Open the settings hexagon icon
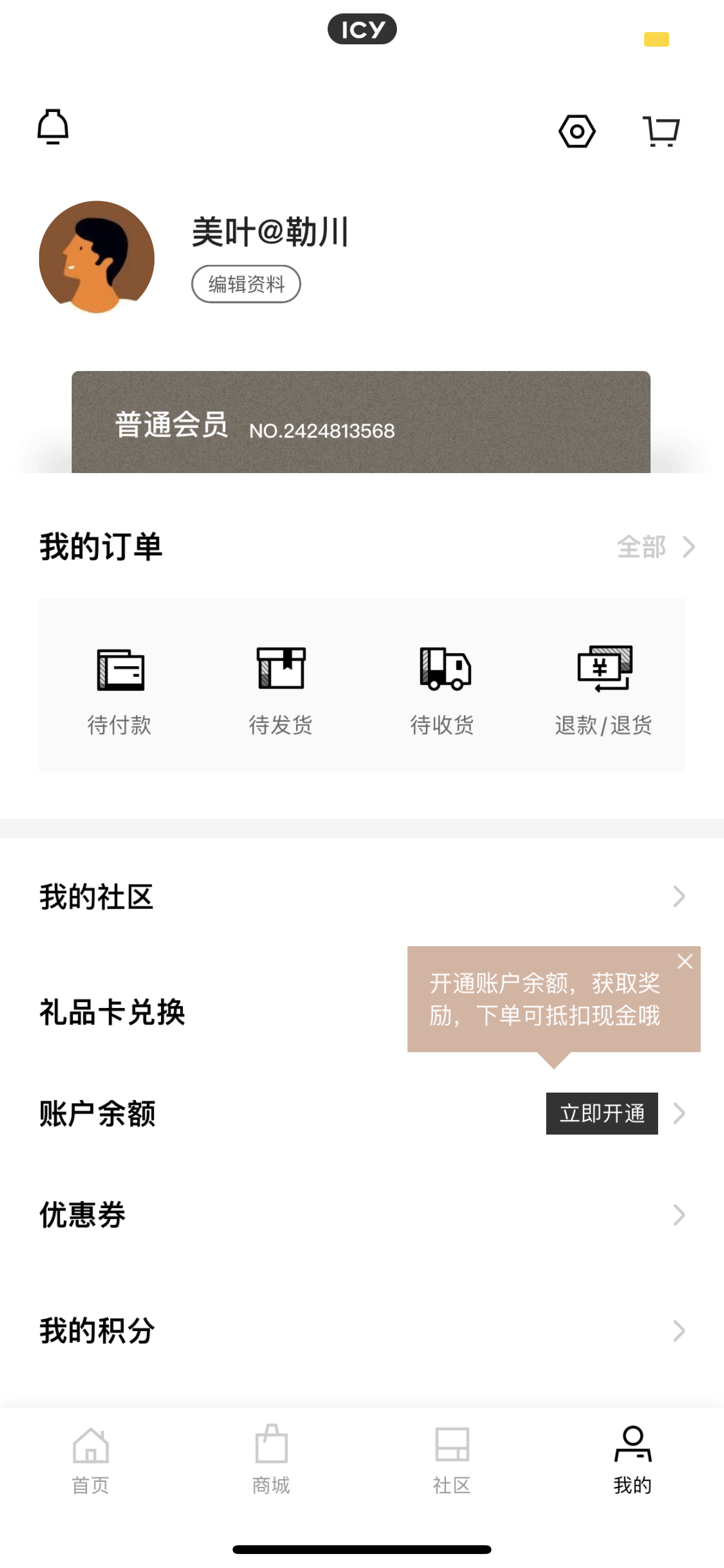The height and width of the screenshot is (1568, 724). [x=577, y=131]
